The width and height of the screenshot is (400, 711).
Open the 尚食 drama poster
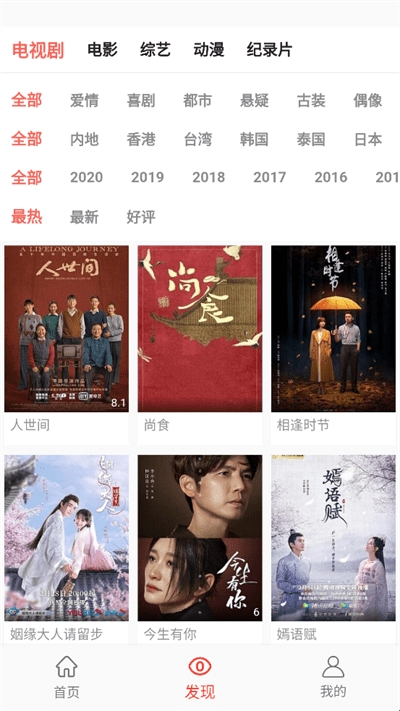tap(200, 329)
